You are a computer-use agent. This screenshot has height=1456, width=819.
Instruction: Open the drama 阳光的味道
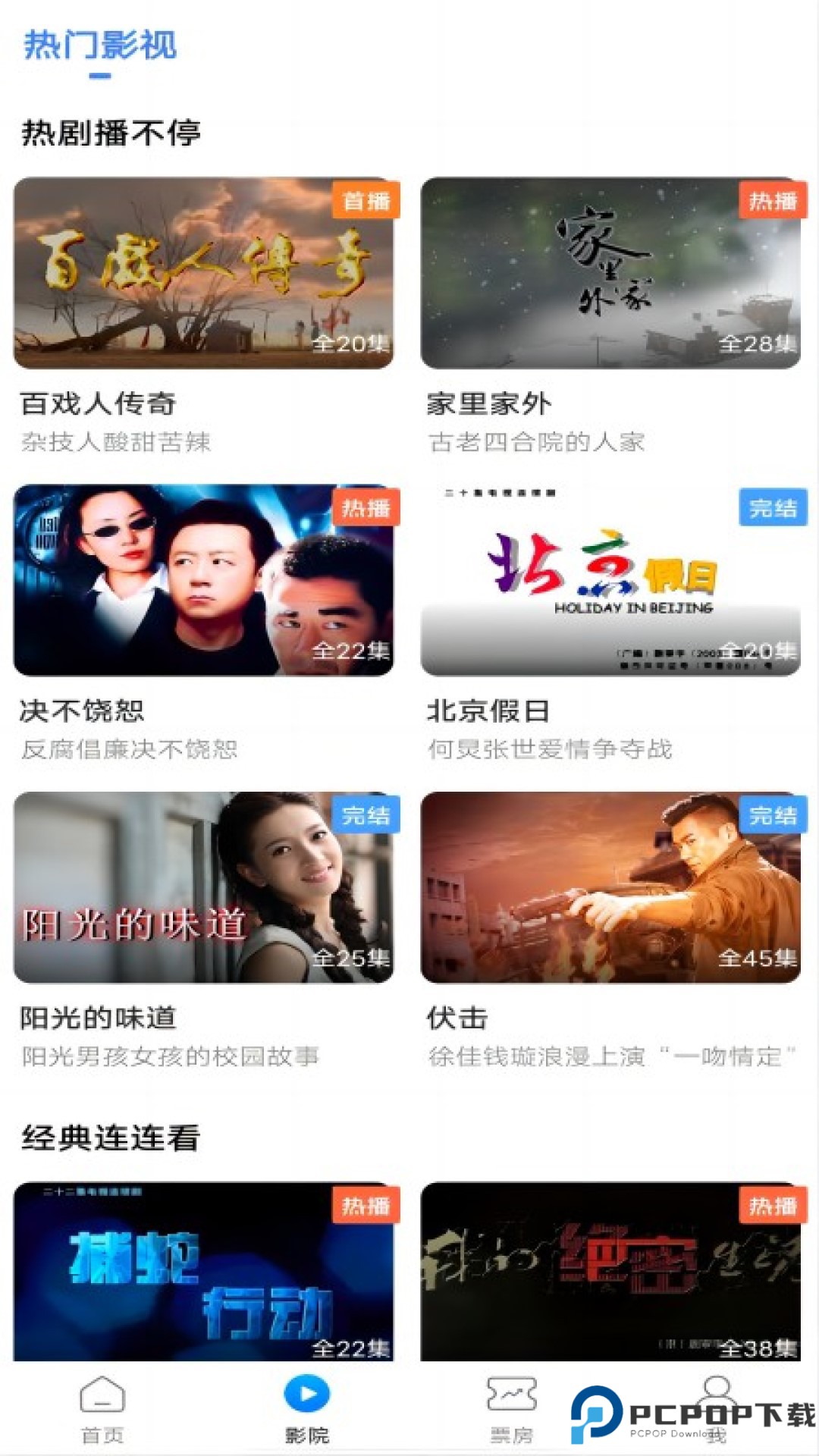(203, 888)
